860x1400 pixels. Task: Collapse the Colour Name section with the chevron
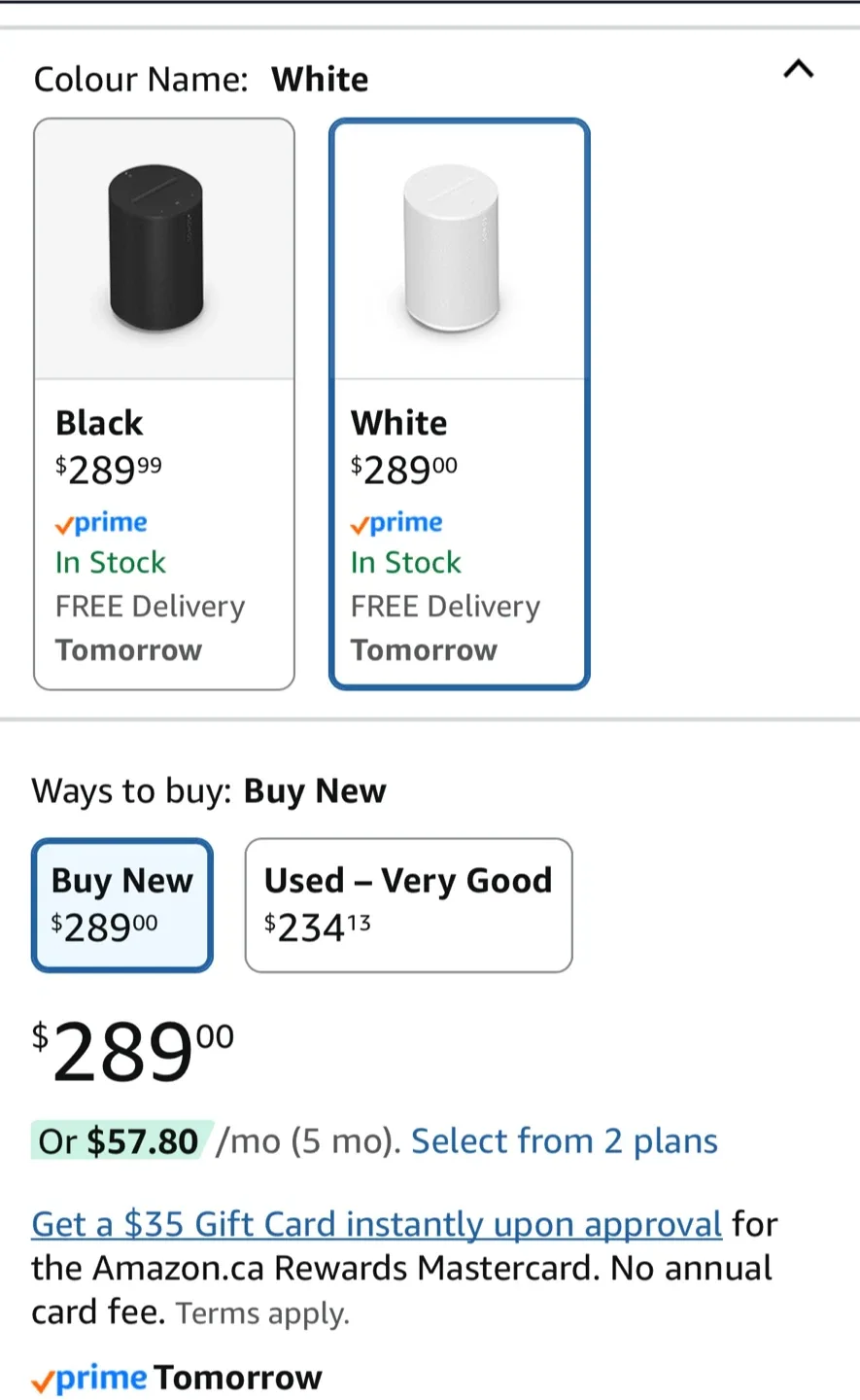click(x=798, y=69)
